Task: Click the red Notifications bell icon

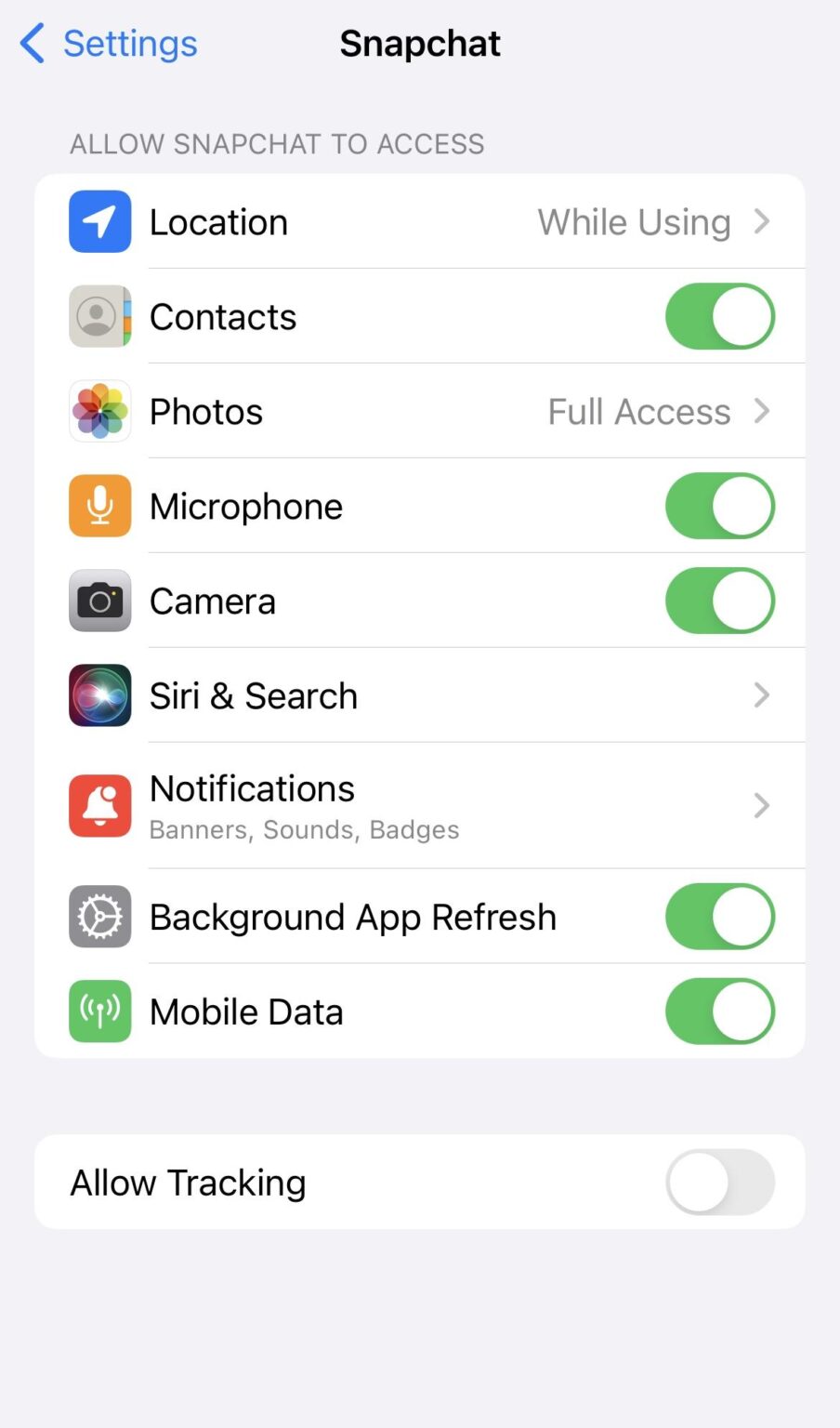Action: coord(99,805)
